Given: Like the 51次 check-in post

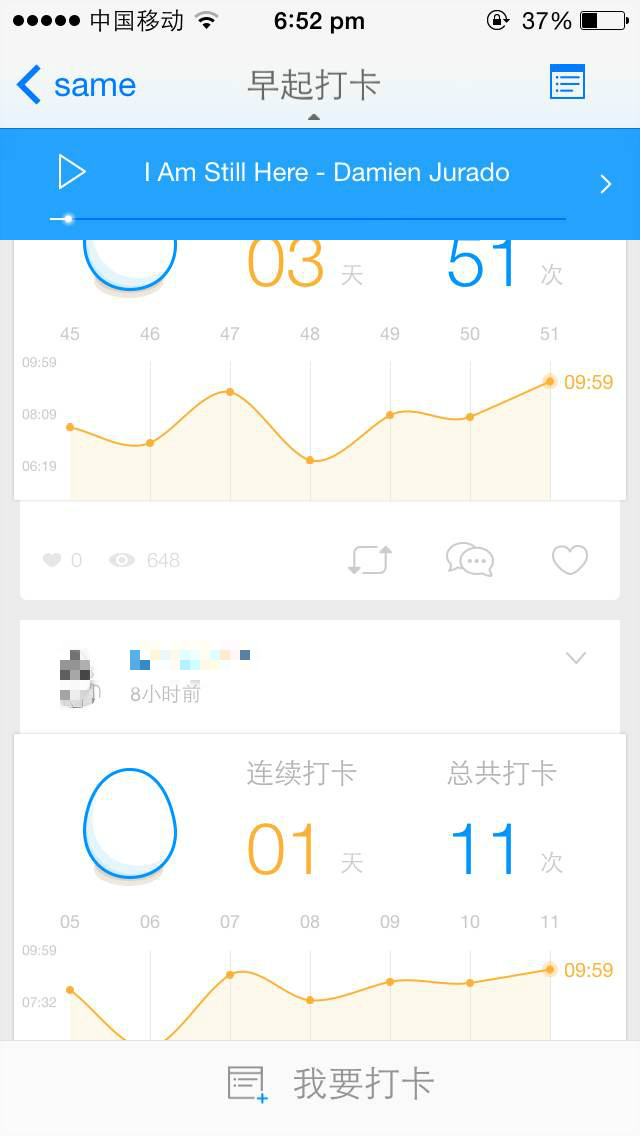Looking at the screenshot, I should click(x=570, y=560).
